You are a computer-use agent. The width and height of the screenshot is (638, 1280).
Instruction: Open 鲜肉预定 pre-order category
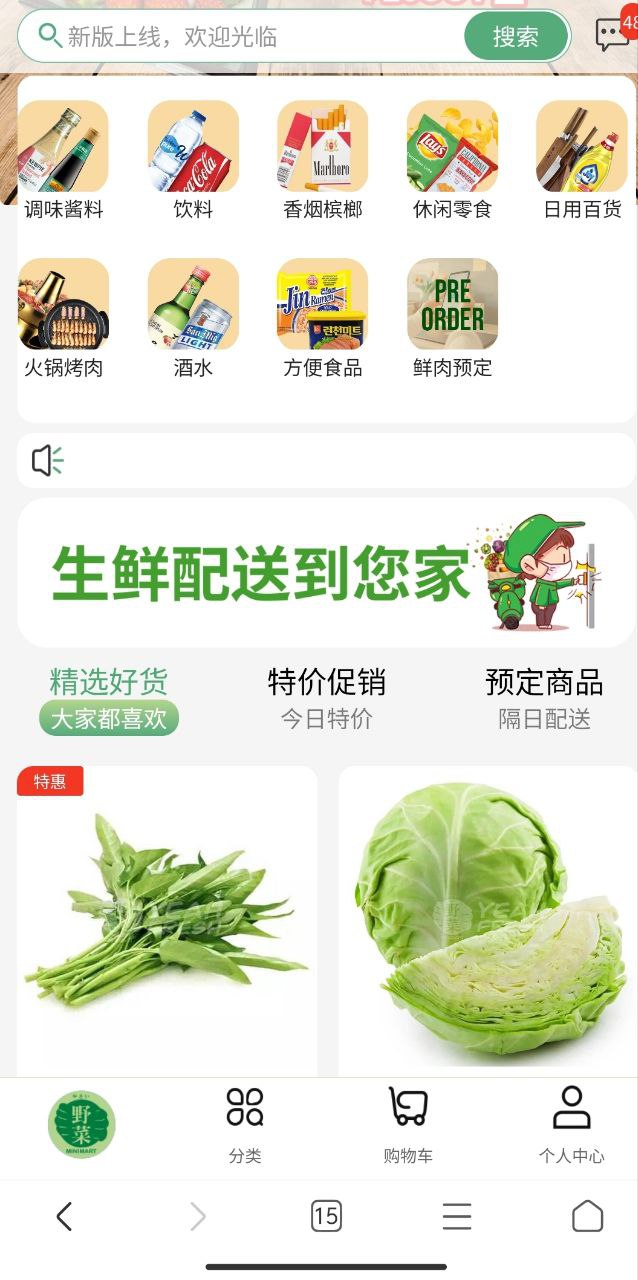coord(452,318)
